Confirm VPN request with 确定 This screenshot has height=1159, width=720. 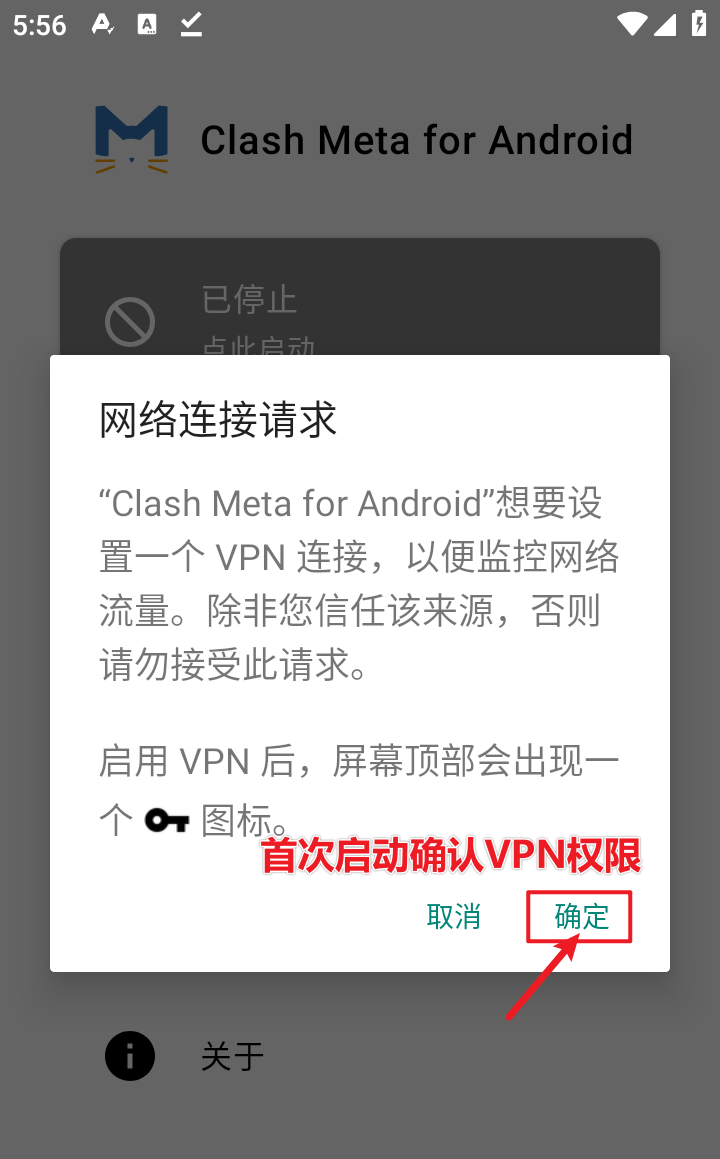click(581, 916)
